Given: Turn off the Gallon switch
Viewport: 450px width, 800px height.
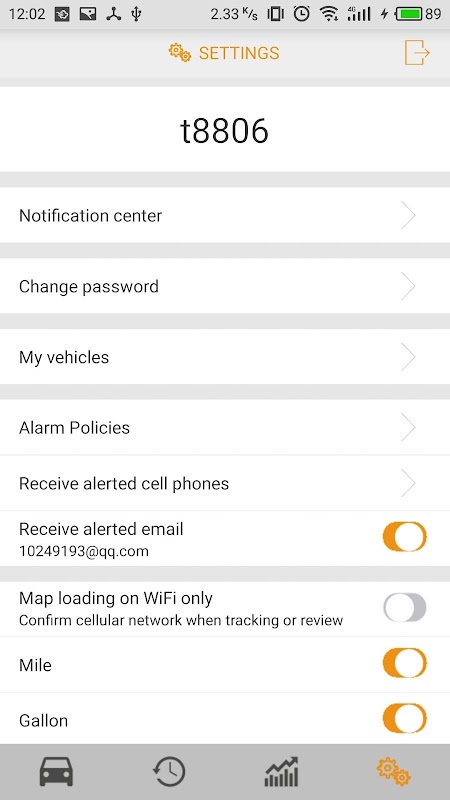Looking at the screenshot, I should pyautogui.click(x=405, y=718).
